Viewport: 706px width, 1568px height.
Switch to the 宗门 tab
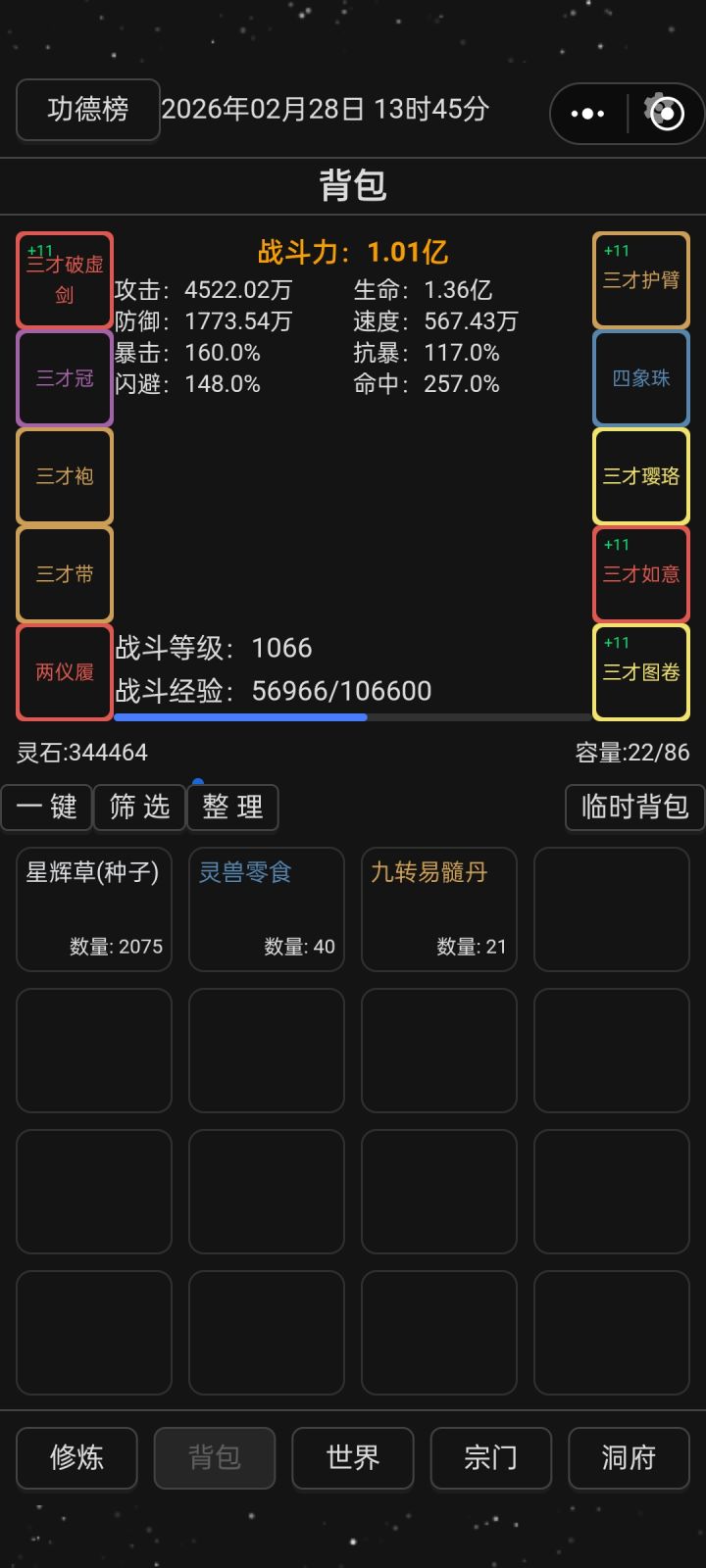490,1458
